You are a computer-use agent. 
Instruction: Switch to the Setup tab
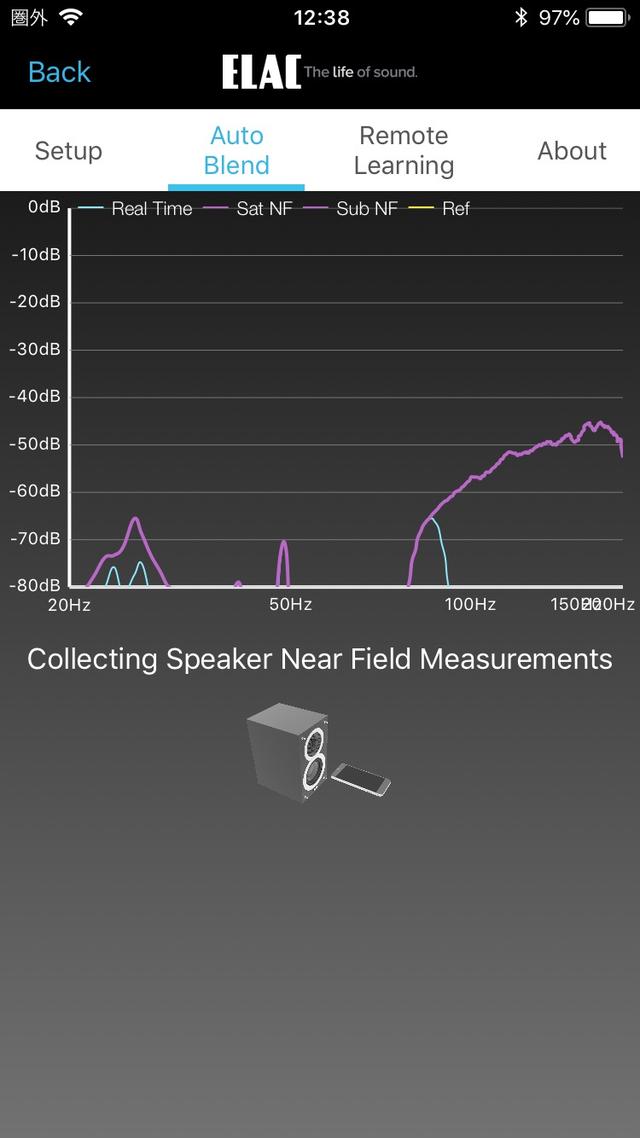click(68, 150)
